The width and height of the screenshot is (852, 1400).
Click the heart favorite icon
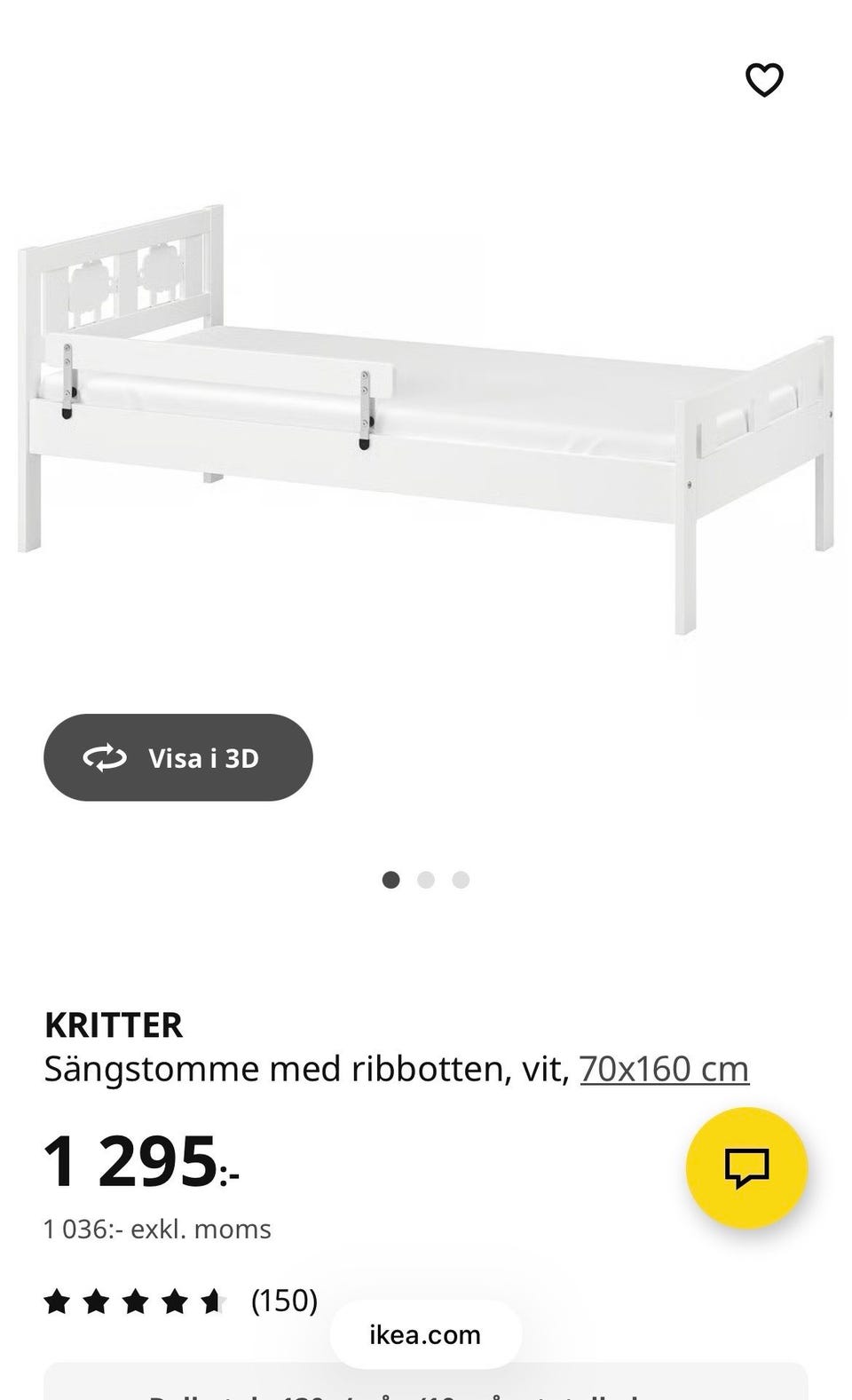pos(765,82)
